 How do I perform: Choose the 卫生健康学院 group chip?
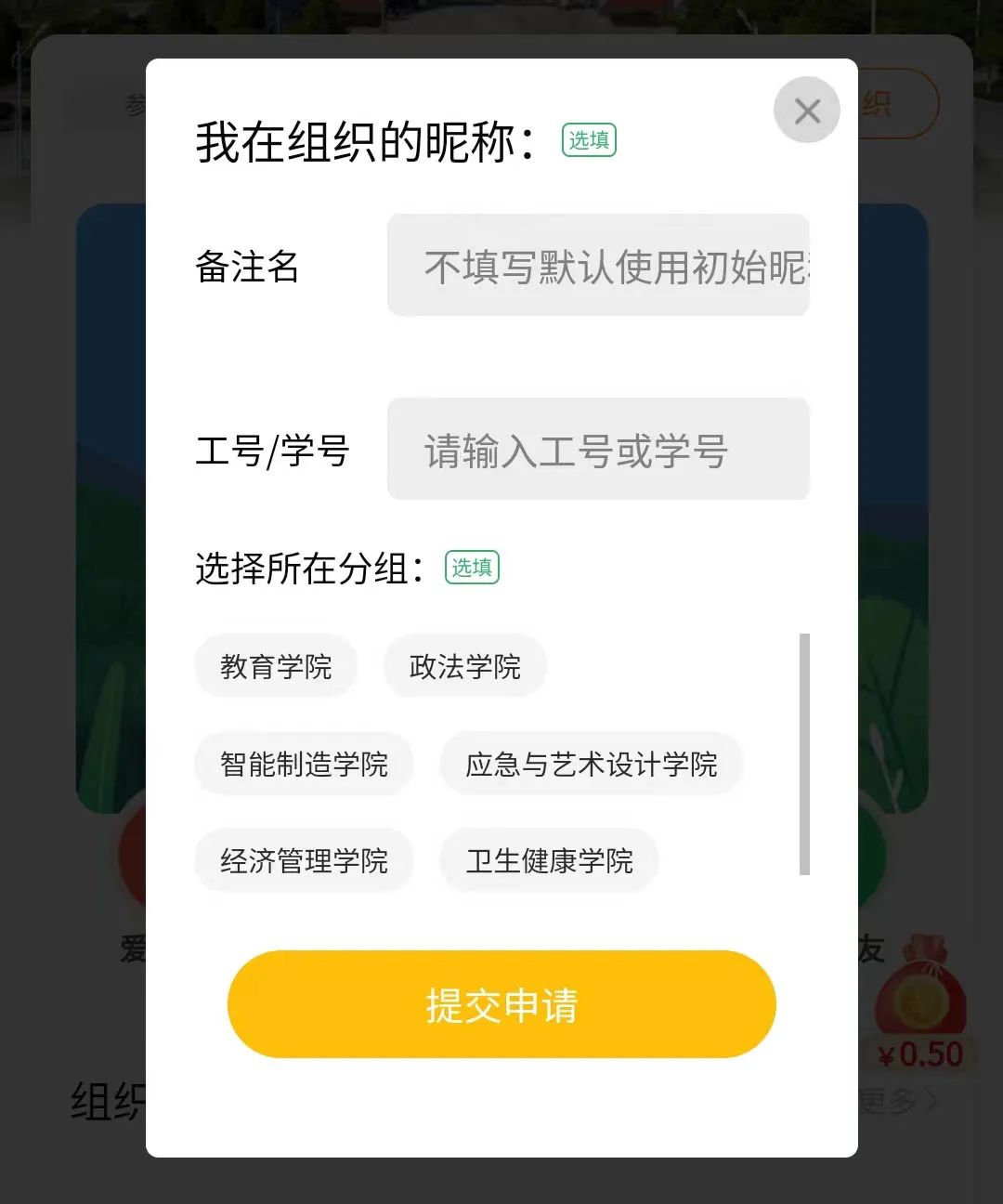pos(549,860)
